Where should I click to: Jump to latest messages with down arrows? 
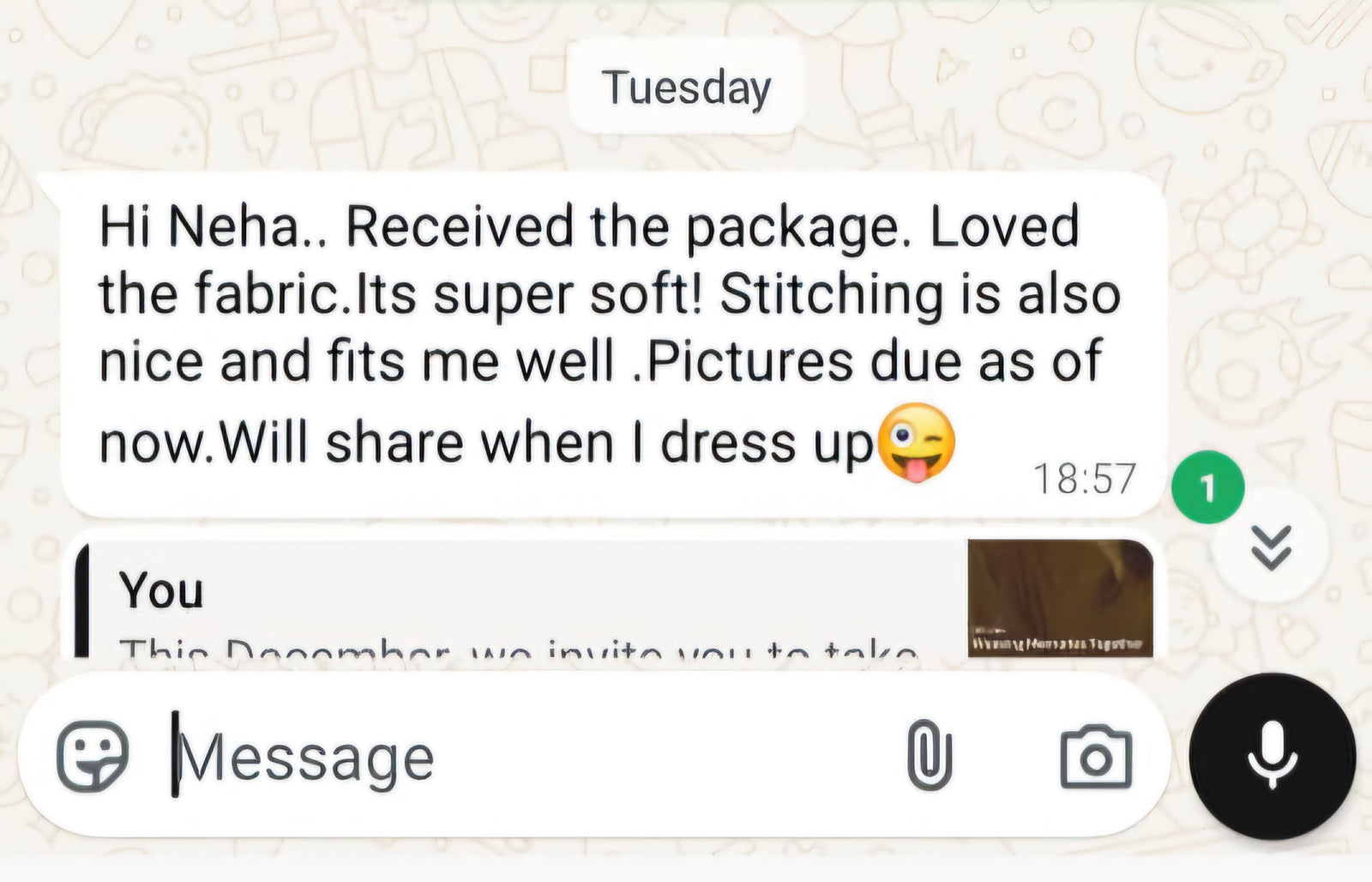(x=1270, y=547)
